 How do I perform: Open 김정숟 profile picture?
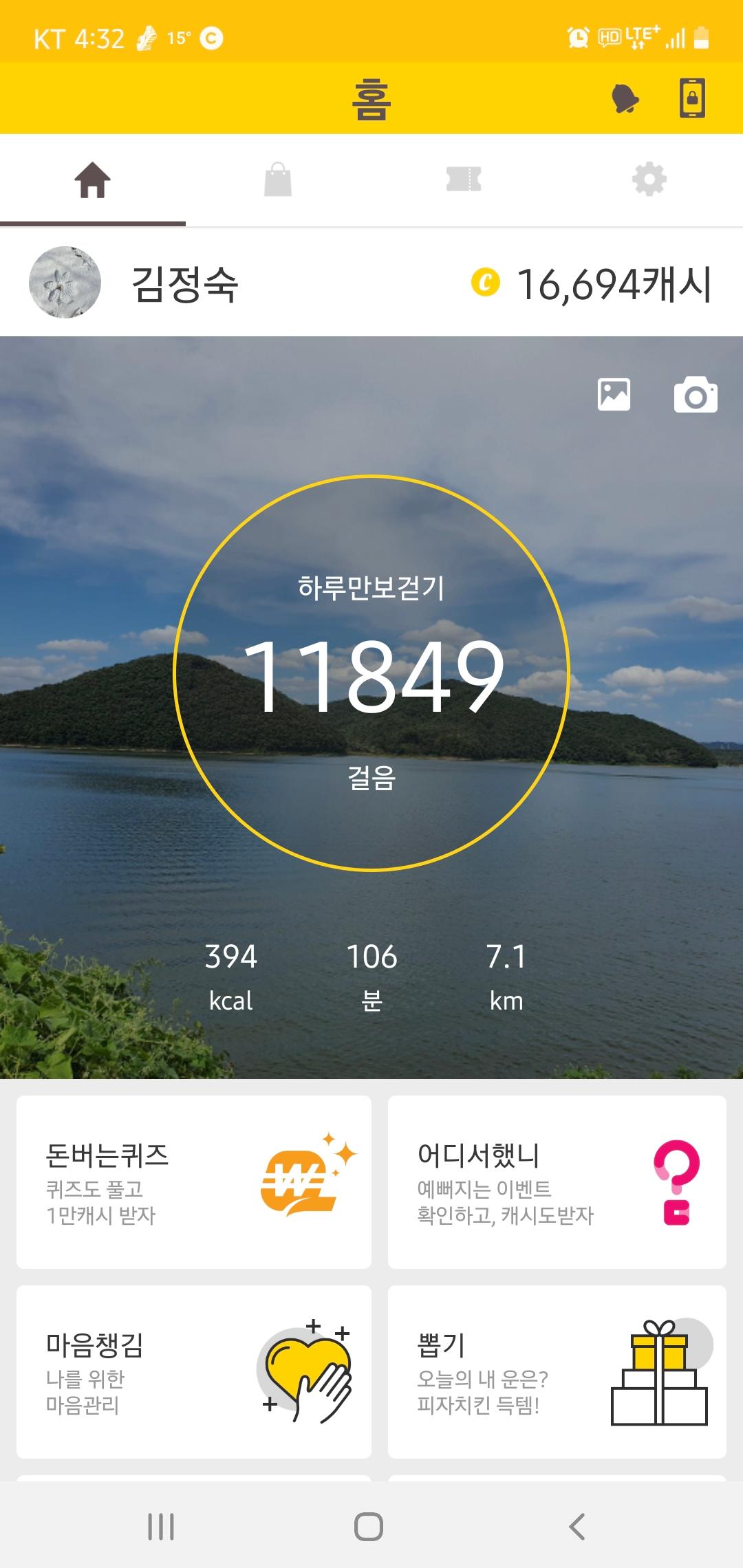(x=65, y=283)
